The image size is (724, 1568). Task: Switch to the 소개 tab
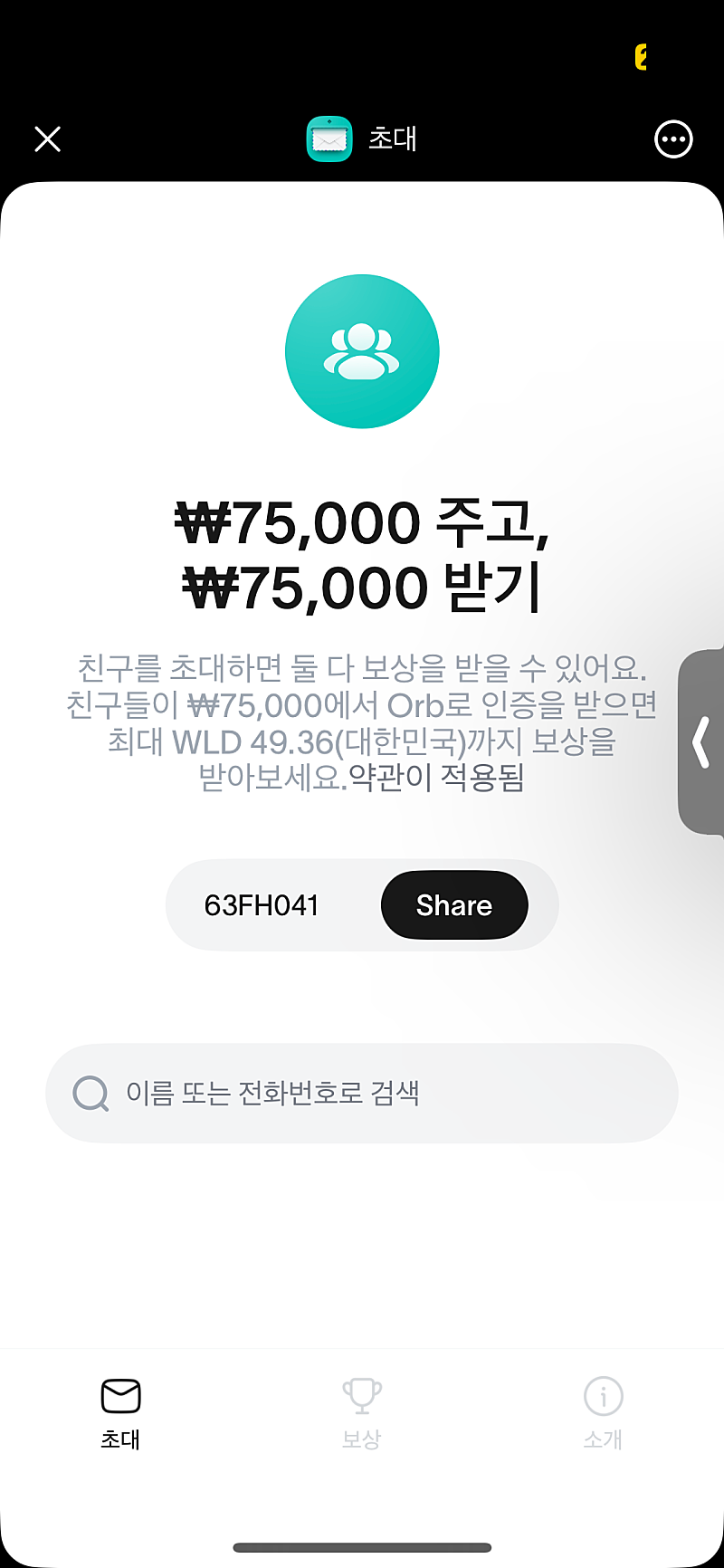pyautogui.click(x=603, y=1413)
